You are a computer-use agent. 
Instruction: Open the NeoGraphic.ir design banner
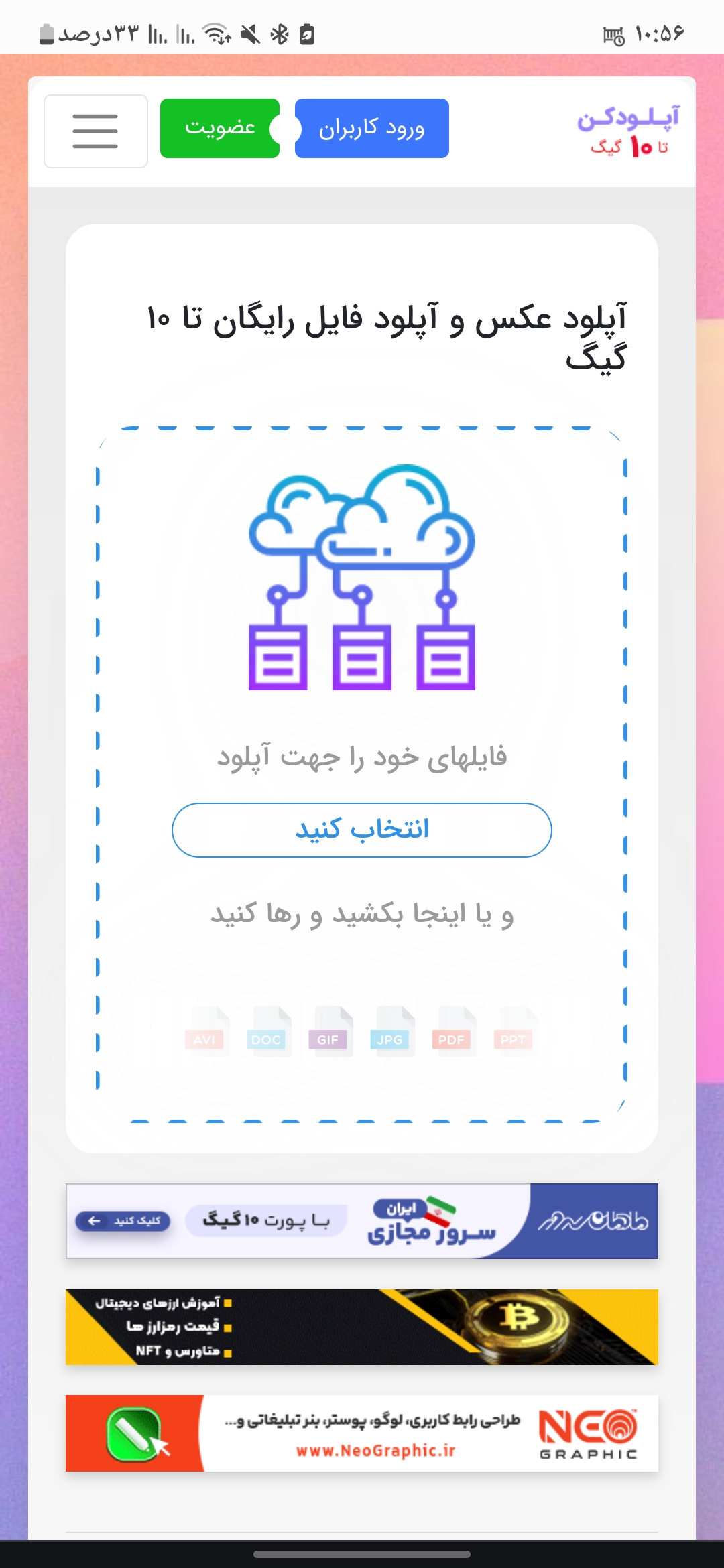tap(362, 1433)
